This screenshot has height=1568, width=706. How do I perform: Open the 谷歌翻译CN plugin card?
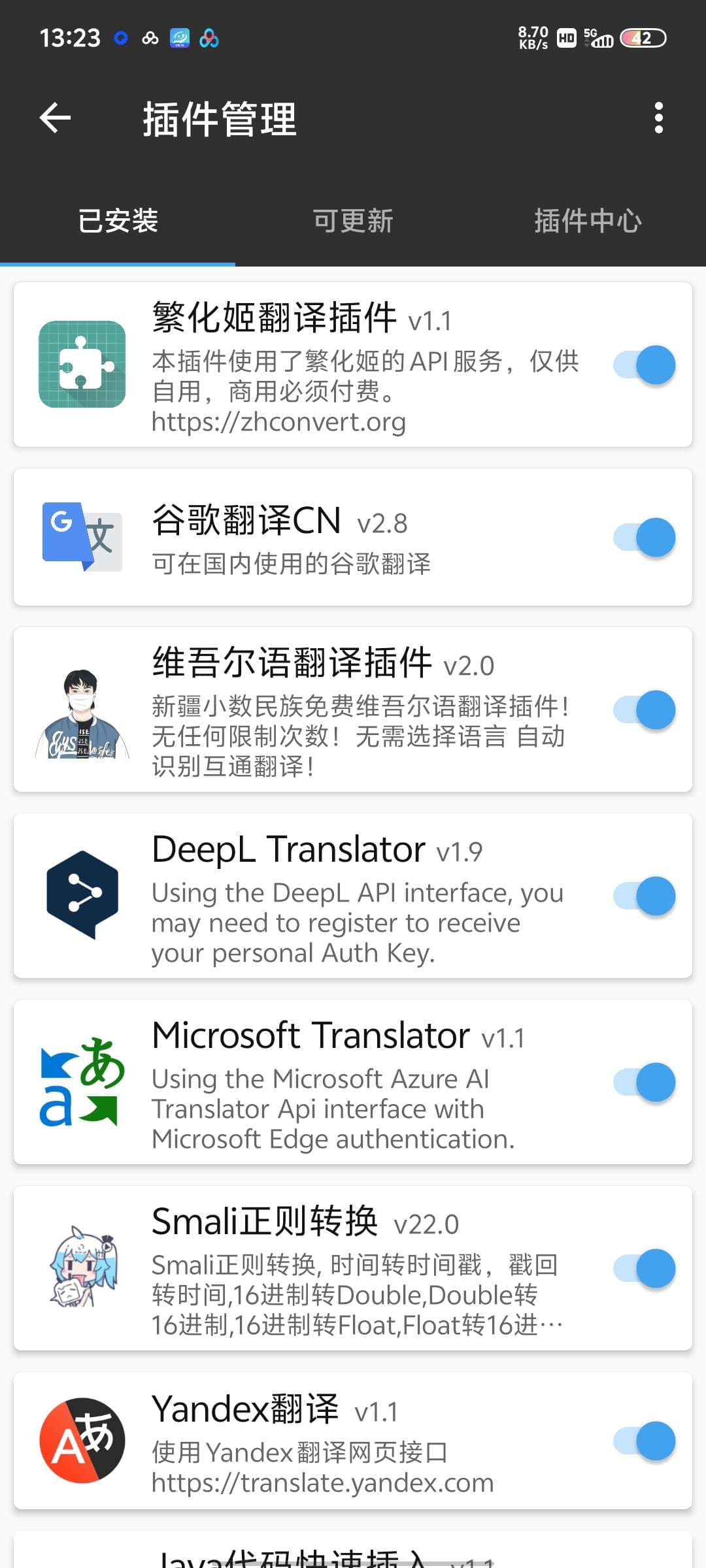click(x=353, y=537)
